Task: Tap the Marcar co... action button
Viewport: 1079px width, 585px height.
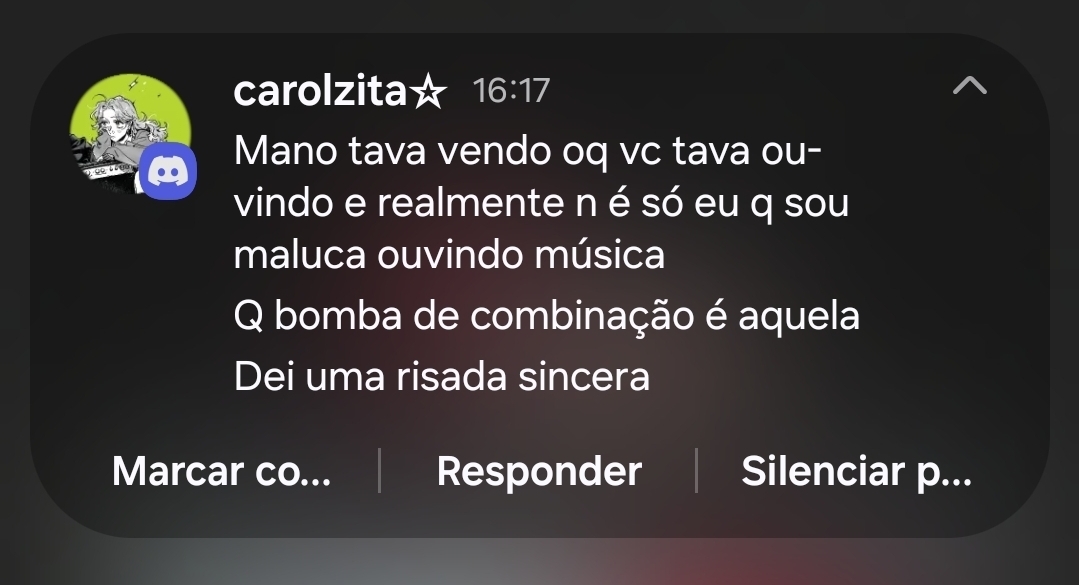Action: click(x=221, y=471)
